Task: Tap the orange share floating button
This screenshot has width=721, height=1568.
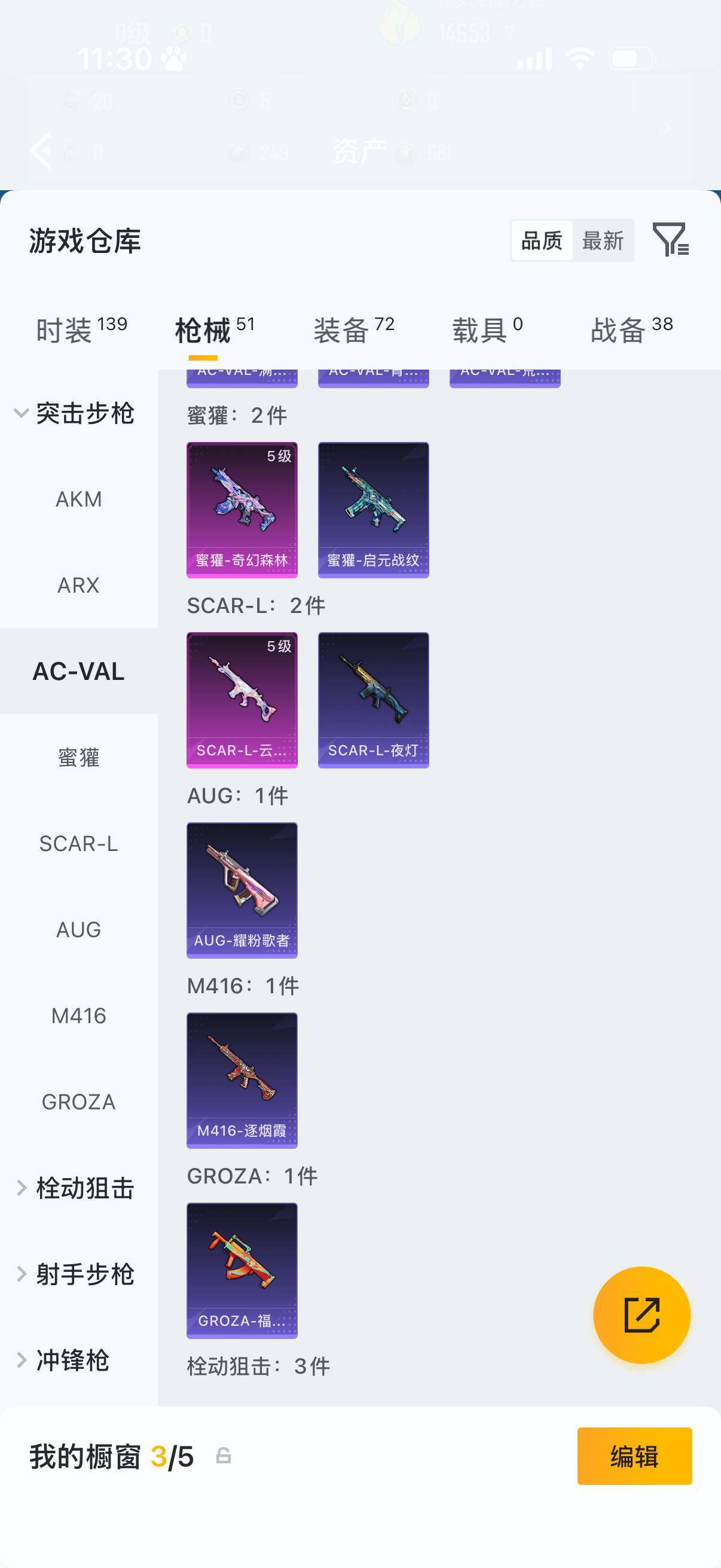Action: pos(642,1315)
